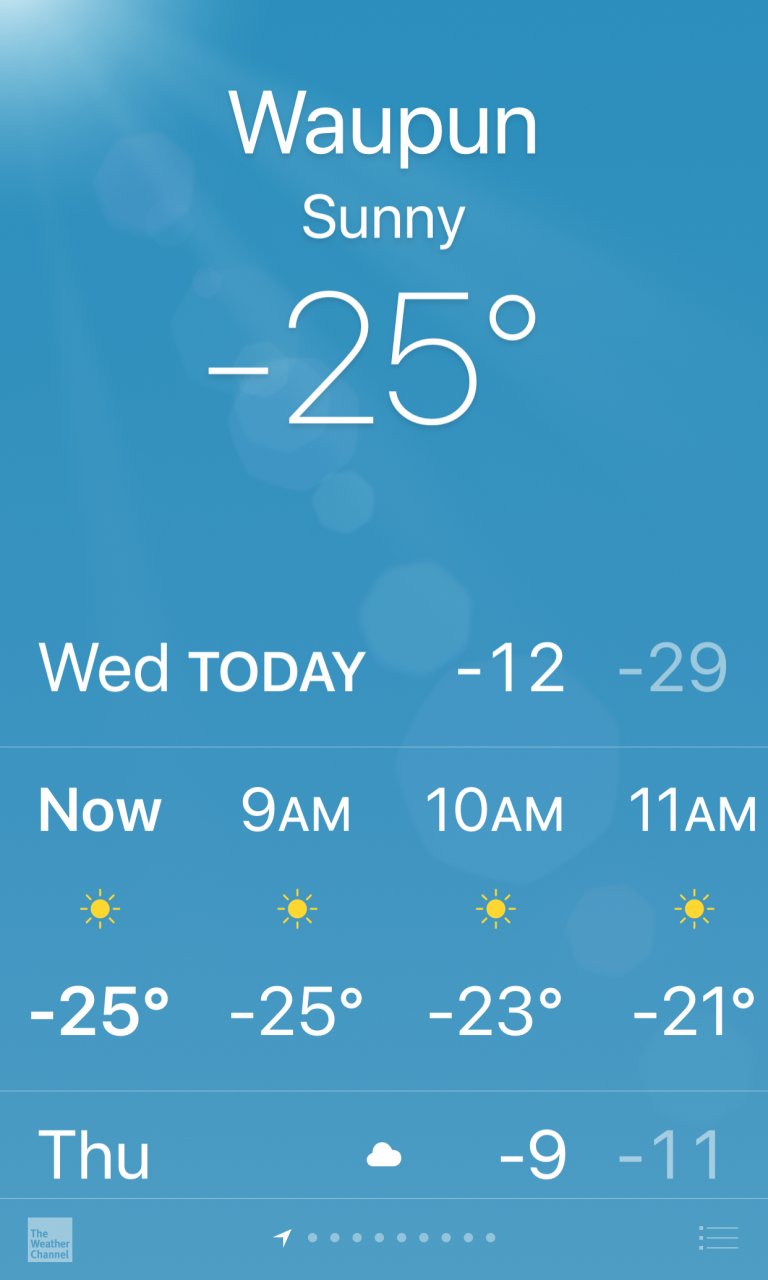
Task: Open the city list menu
Action: point(718,1238)
